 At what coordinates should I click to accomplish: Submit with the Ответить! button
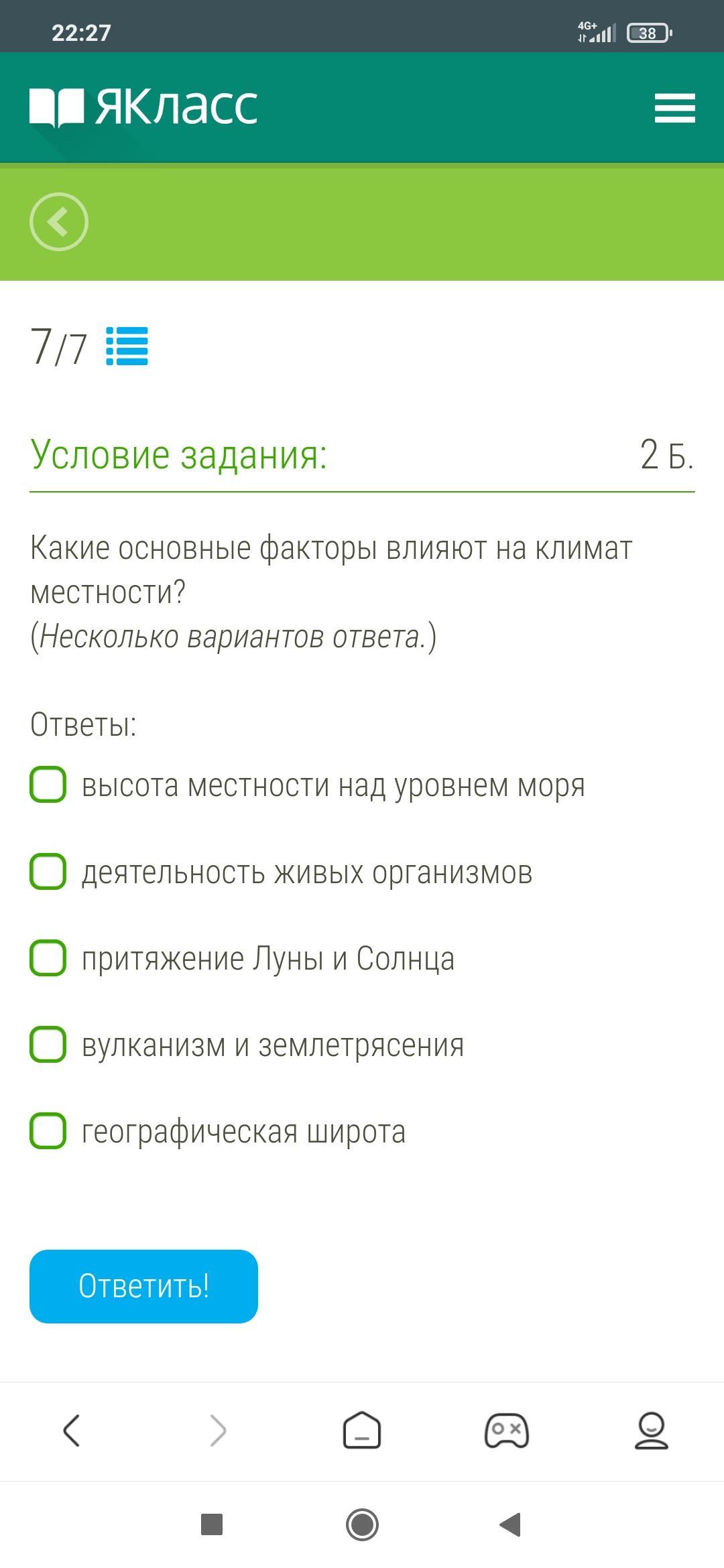[x=143, y=1286]
